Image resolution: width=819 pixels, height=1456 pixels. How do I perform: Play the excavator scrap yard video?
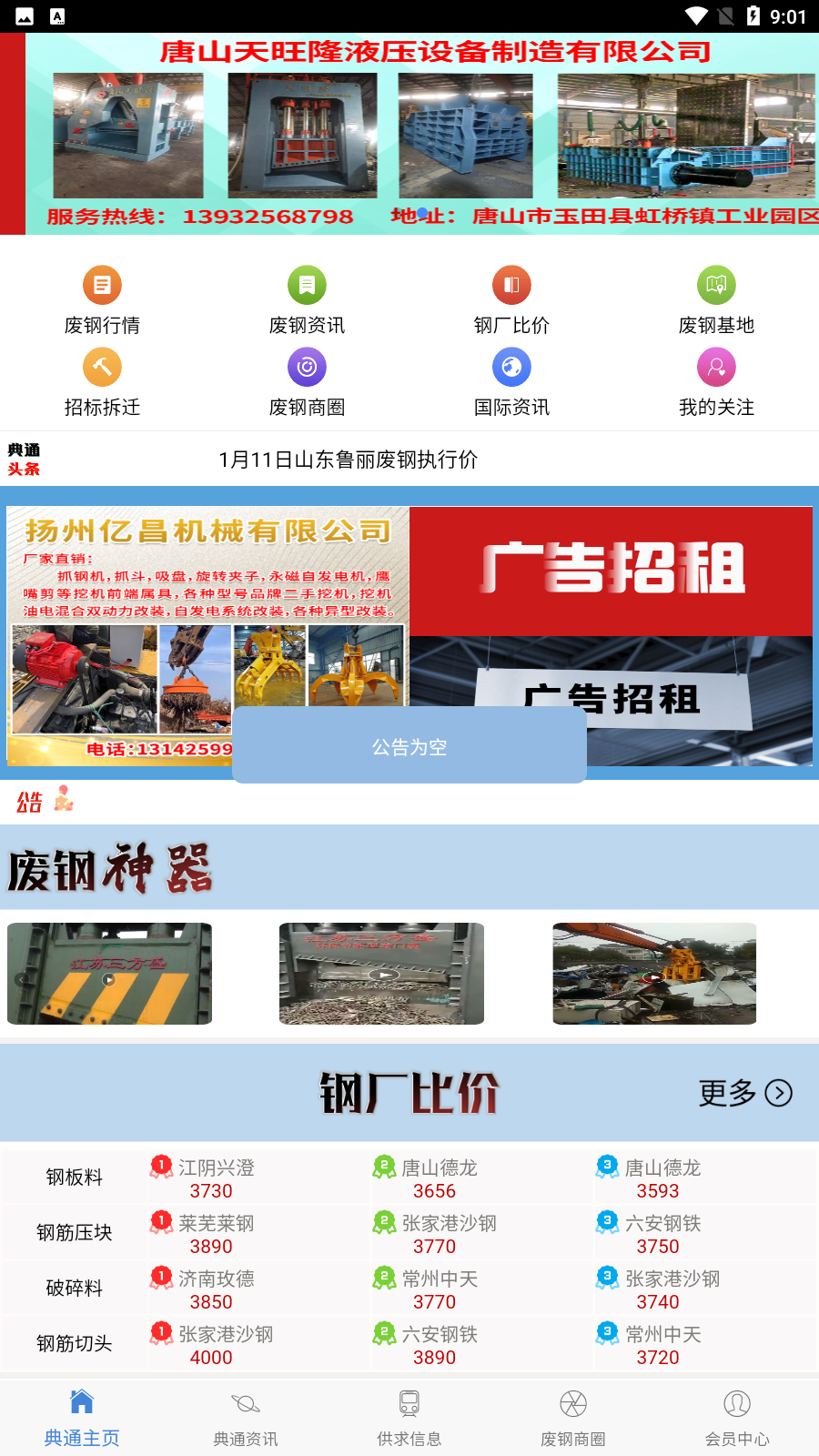(x=654, y=974)
